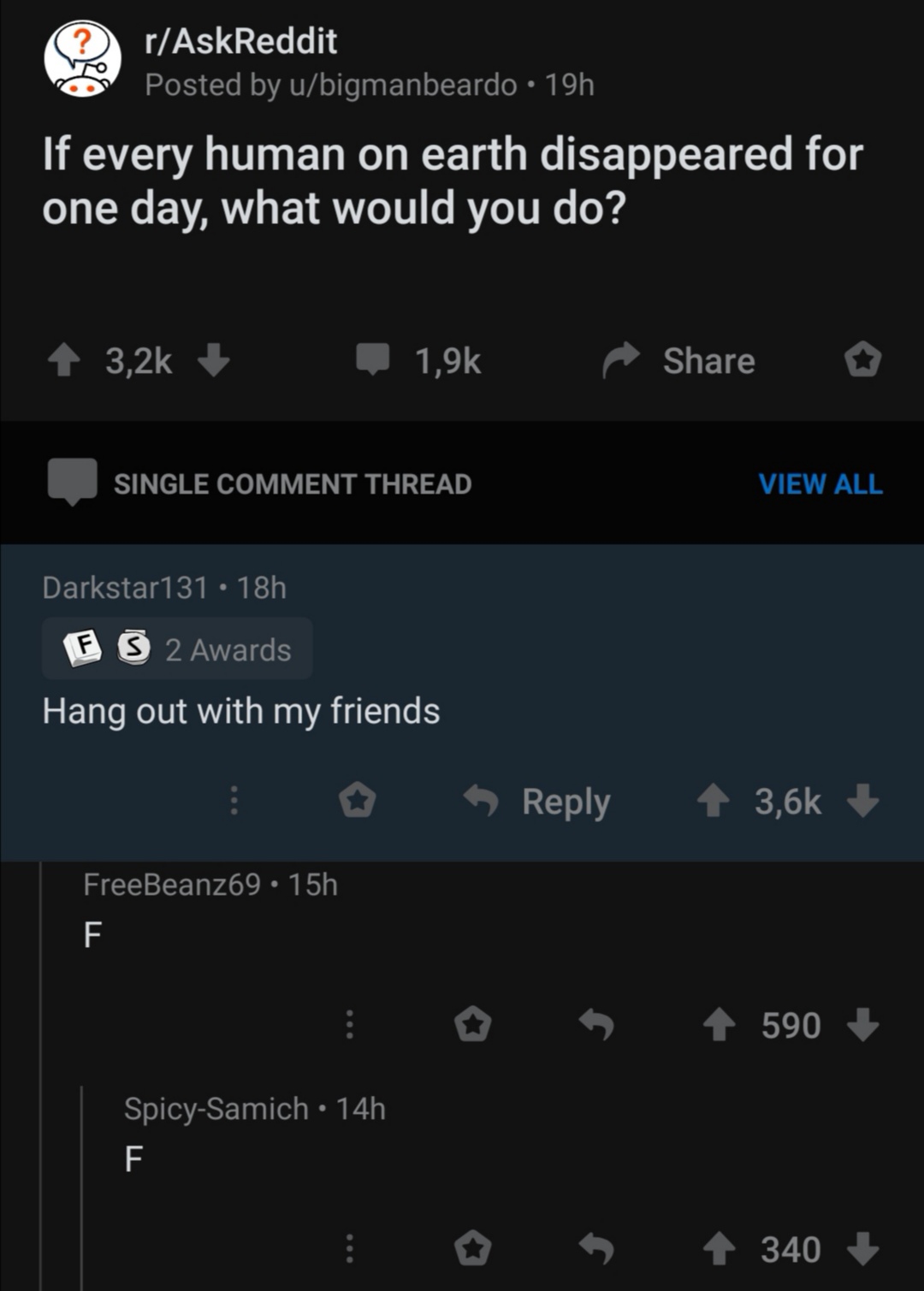The image size is (924, 1291).
Task: Open the r/AskReddit subreddit link
Action: [x=241, y=41]
